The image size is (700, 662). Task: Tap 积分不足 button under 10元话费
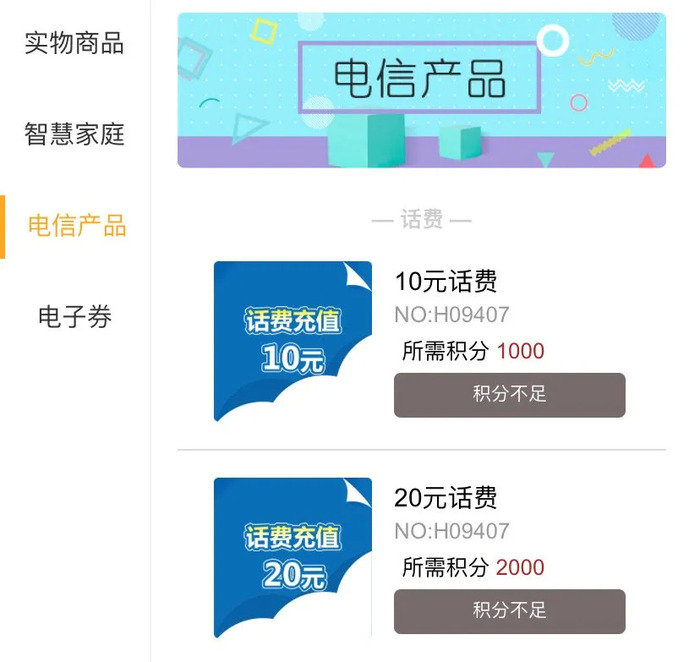[509, 395]
